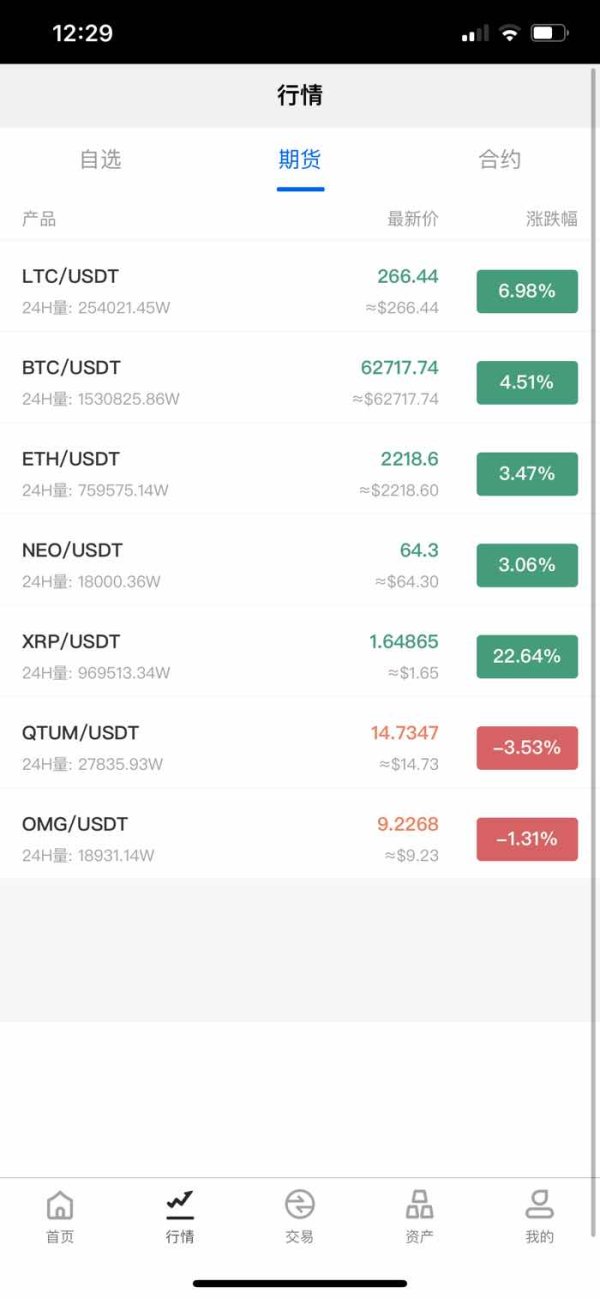Switch to the 合约 tab

pos(500,159)
